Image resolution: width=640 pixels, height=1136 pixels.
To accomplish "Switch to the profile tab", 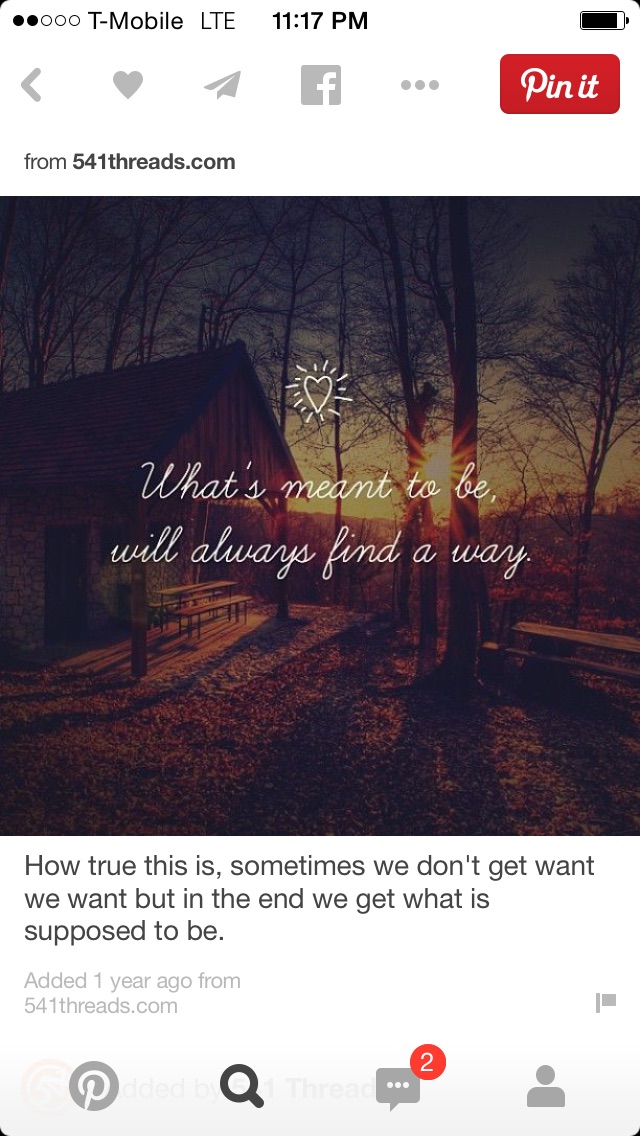I will point(545,1086).
